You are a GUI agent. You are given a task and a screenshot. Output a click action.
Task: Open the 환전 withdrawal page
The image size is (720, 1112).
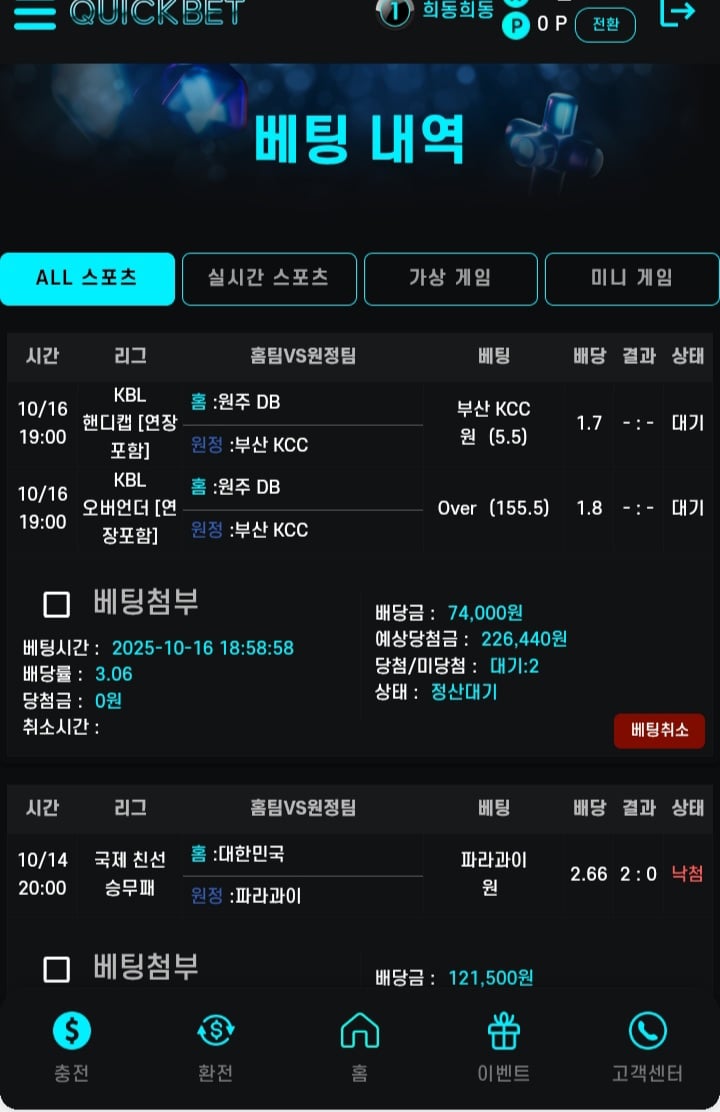tap(216, 1046)
